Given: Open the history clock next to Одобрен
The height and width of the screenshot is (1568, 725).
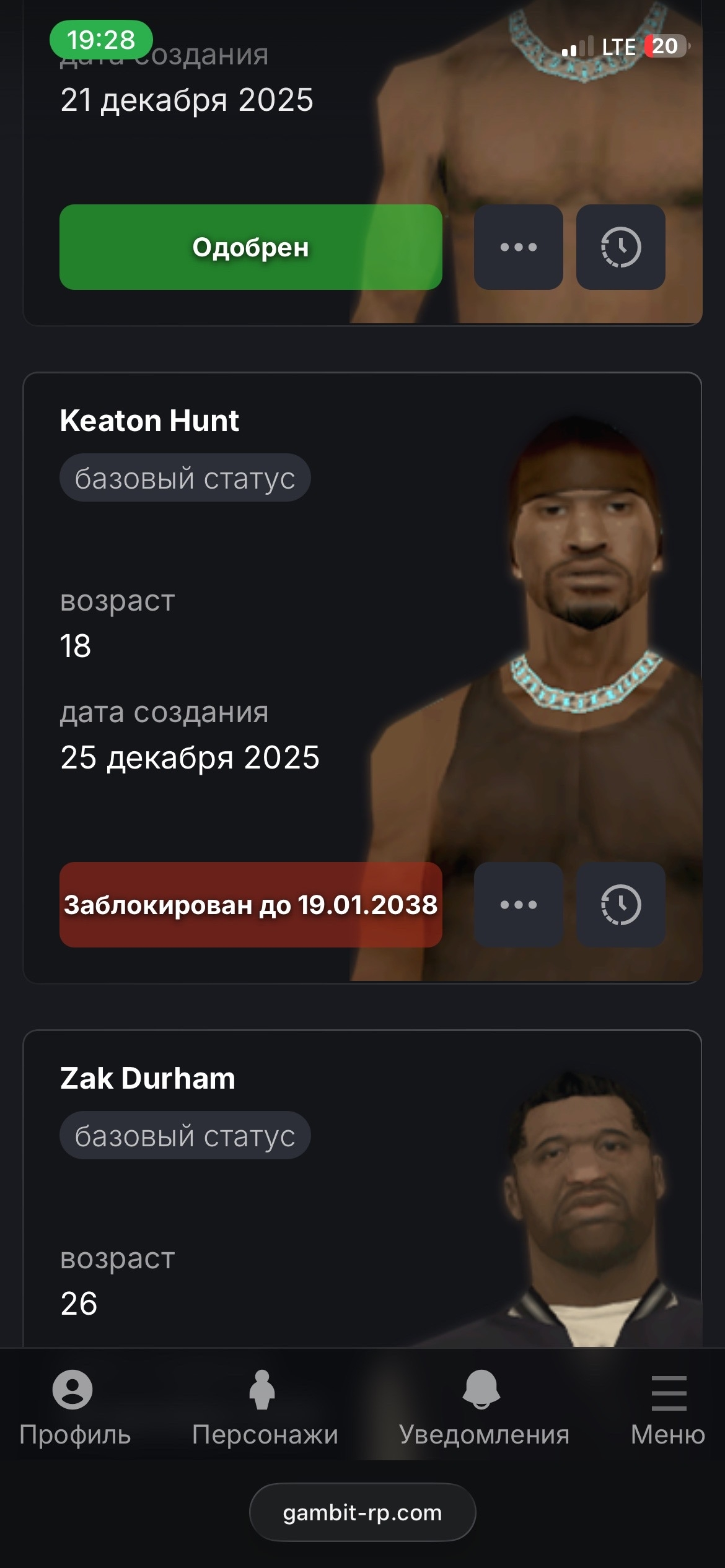Looking at the screenshot, I should pos(620,247).
